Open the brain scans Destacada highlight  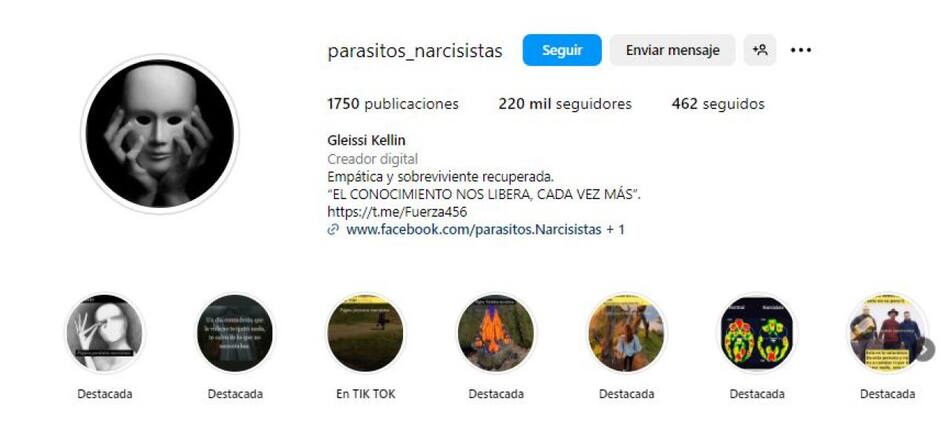coord(757,334)
